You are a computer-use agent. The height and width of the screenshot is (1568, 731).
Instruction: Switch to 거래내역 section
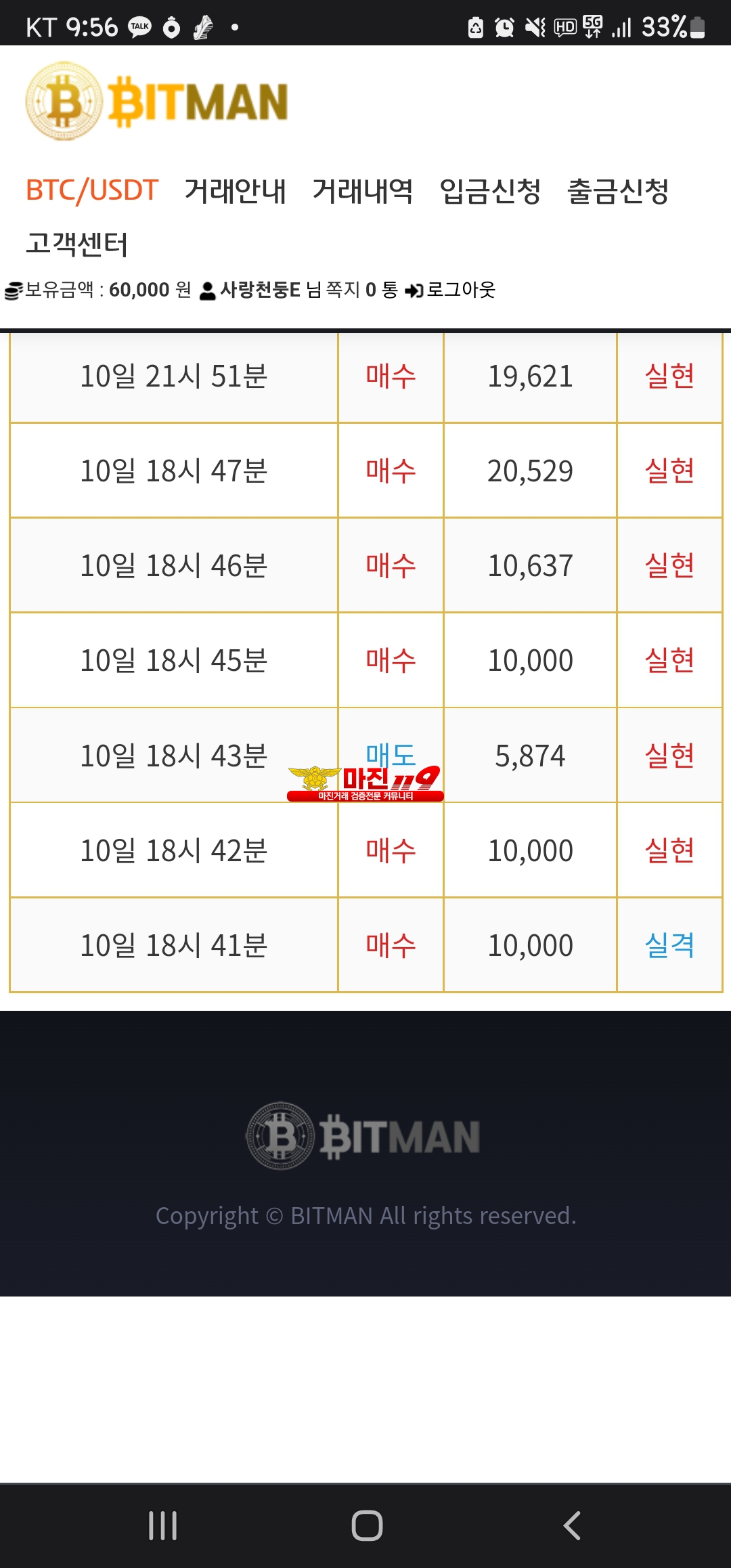(x=363, y=190)
